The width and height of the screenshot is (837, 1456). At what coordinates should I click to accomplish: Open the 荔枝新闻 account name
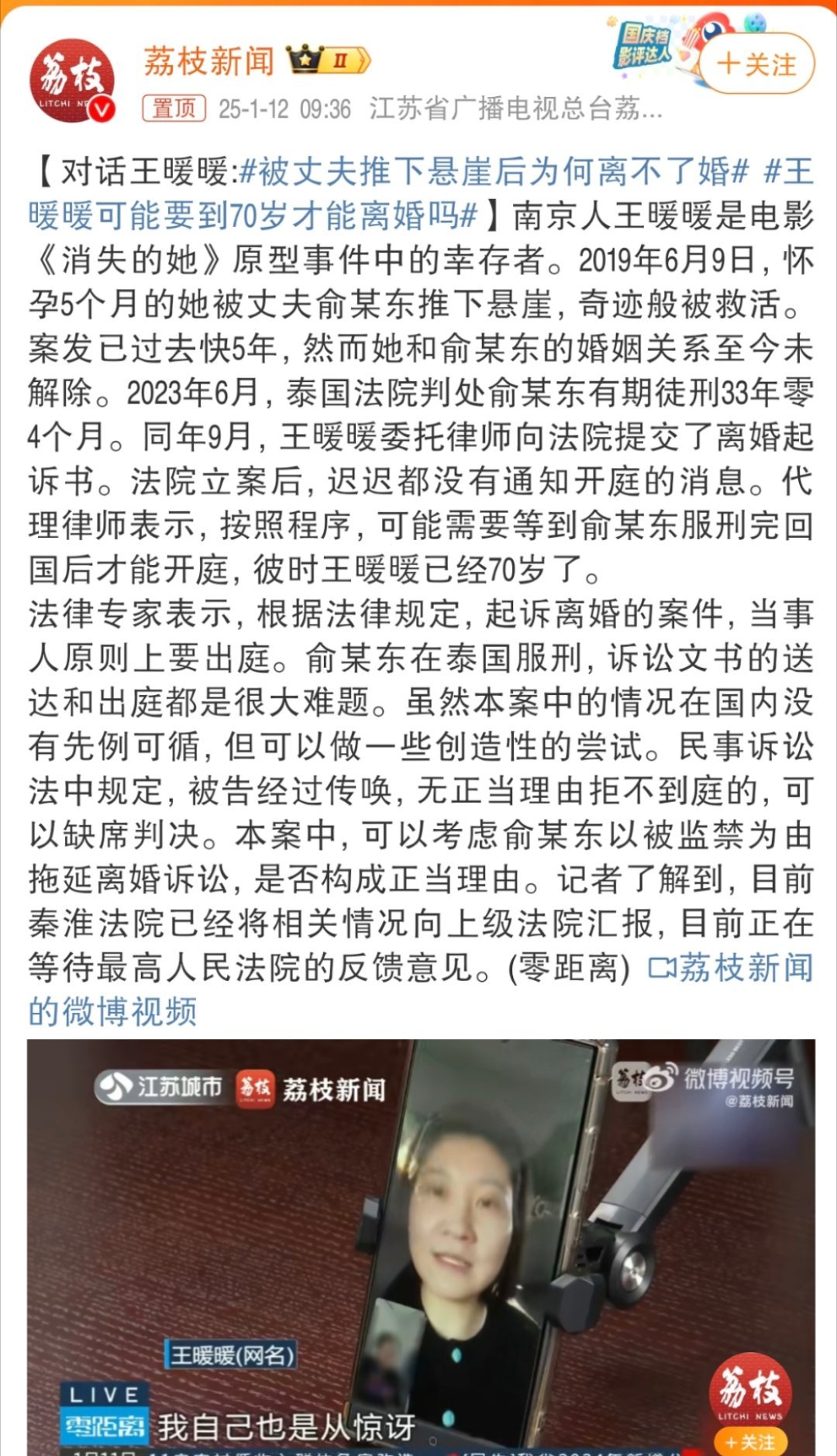(209, 61)
